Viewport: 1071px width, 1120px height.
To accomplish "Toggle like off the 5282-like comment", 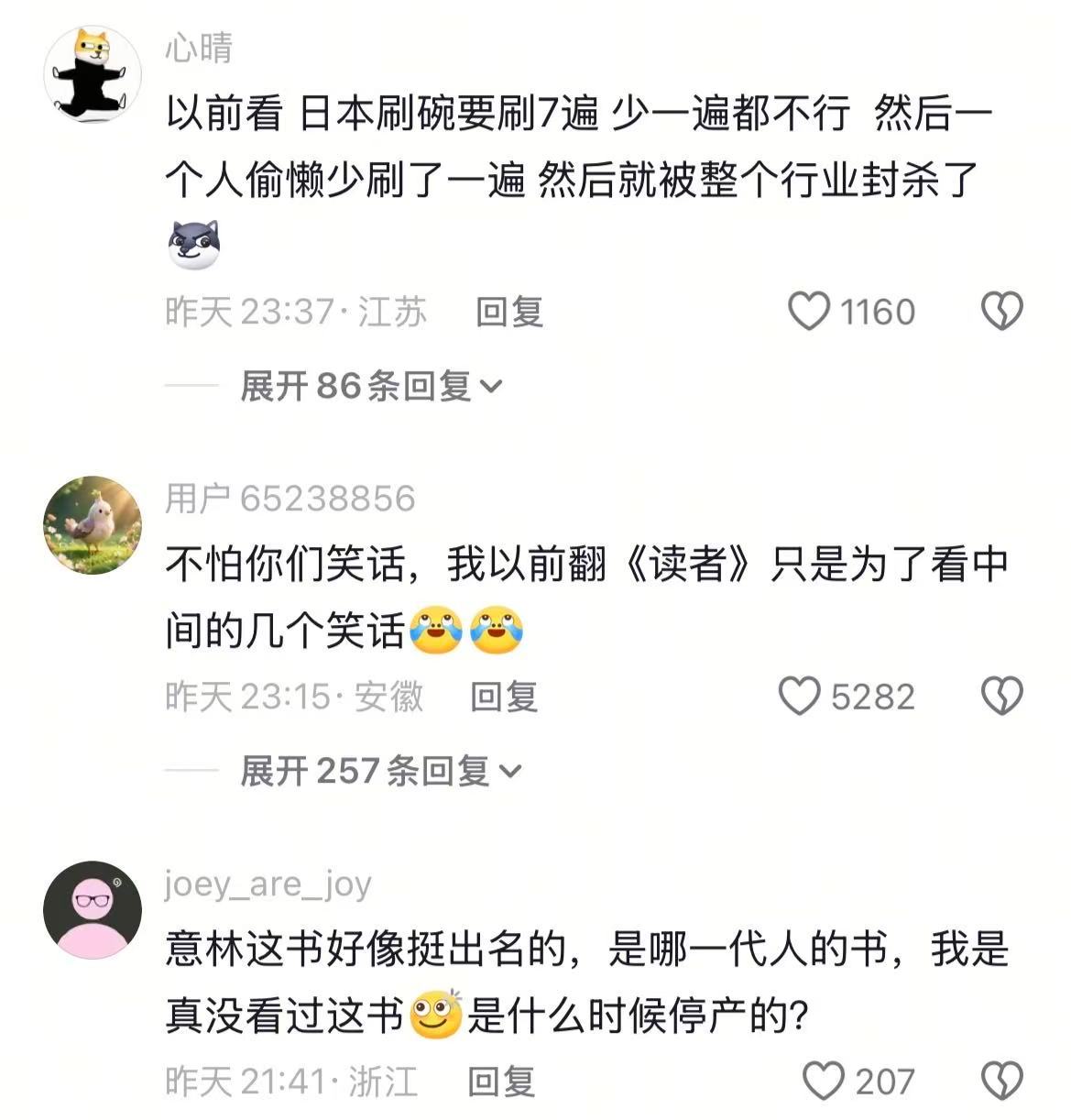I will coord(799,697).
